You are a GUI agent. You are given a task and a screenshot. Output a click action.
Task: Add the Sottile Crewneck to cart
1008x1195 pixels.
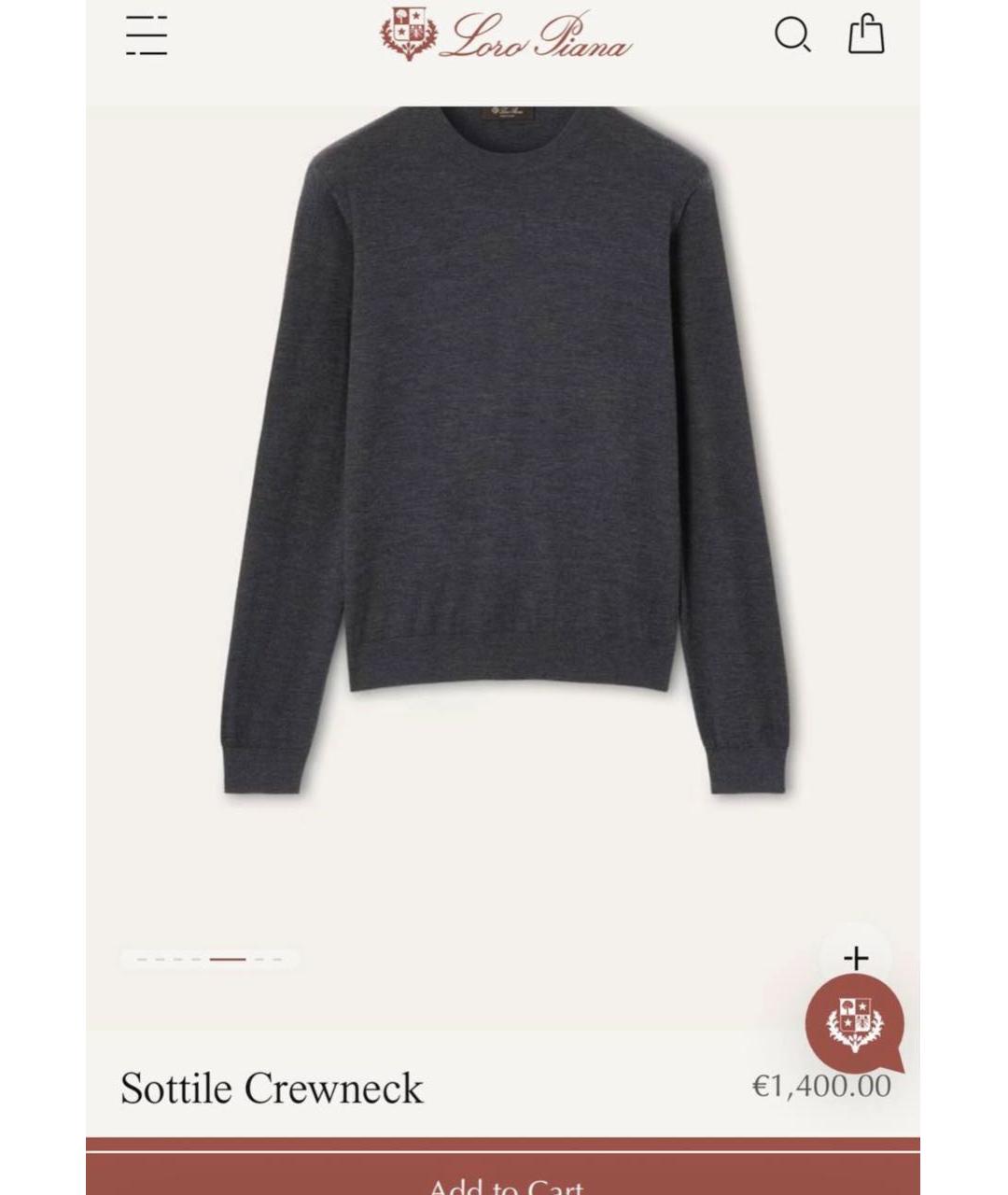[x=504, y=1178]
